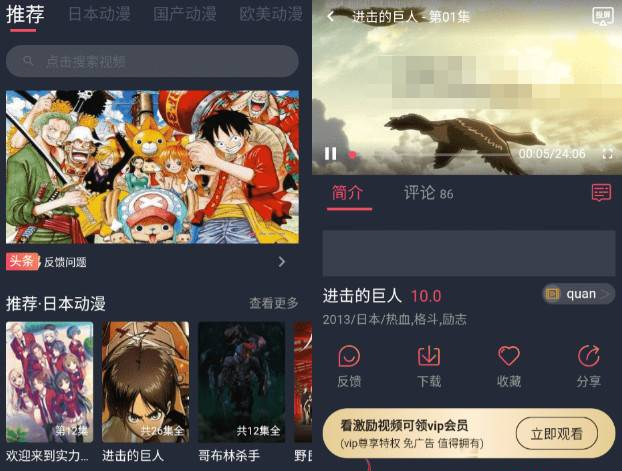Image resolution: width=622 pixels, height=471 pixels.
Task: Pause the playing video
Action: click(x=331, y=154)
